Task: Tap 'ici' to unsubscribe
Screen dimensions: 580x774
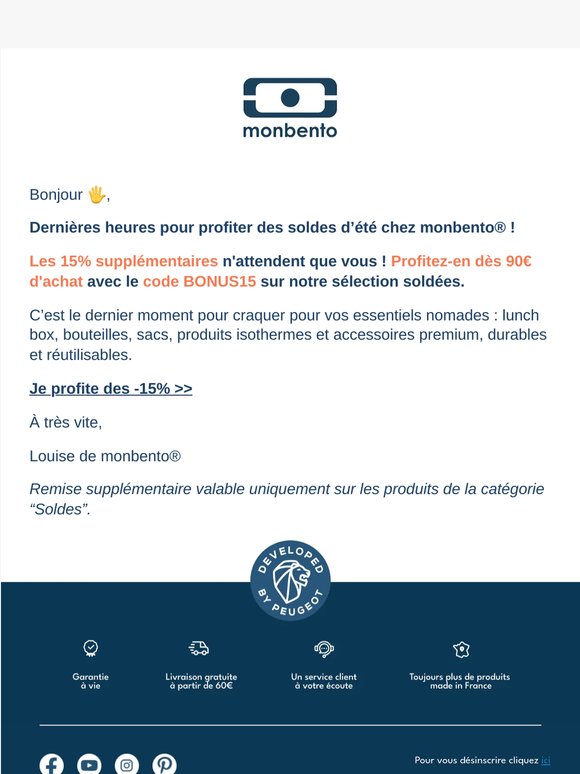Action: tap(545, 760)
